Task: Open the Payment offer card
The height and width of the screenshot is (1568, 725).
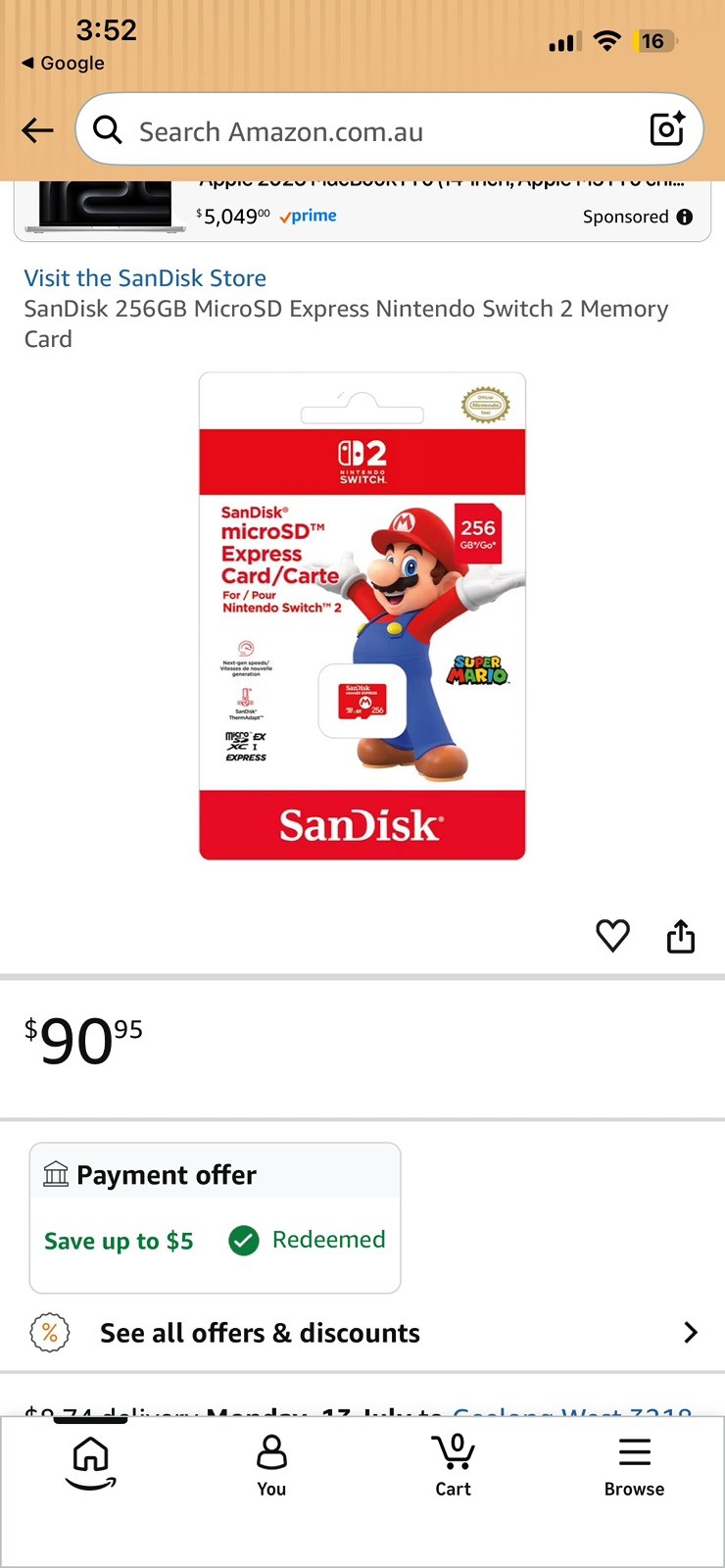Action: pyautogui.click(x=216, y=1218)
